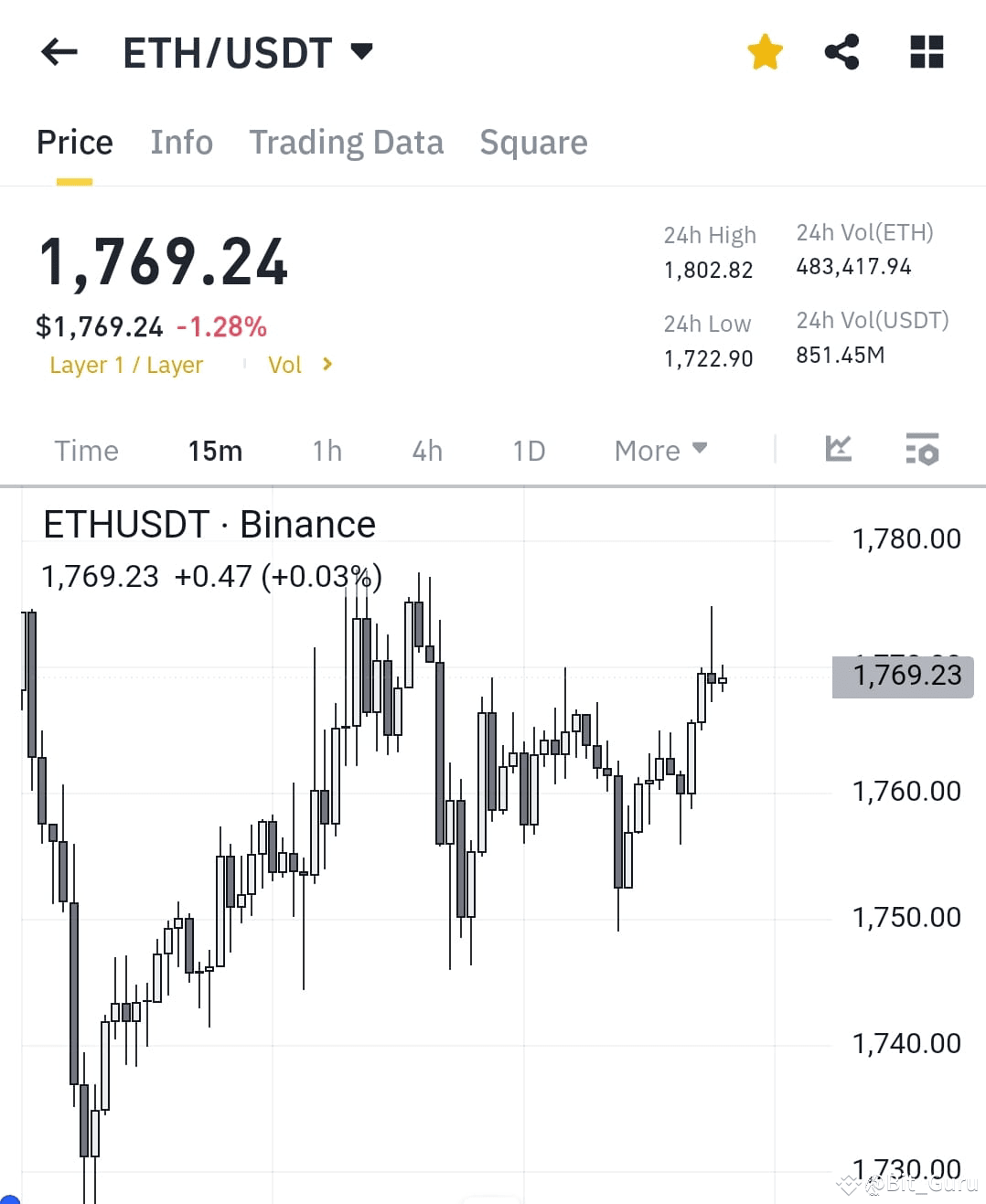Select the 1h timeframe
986x1204 pixels.
327,450
